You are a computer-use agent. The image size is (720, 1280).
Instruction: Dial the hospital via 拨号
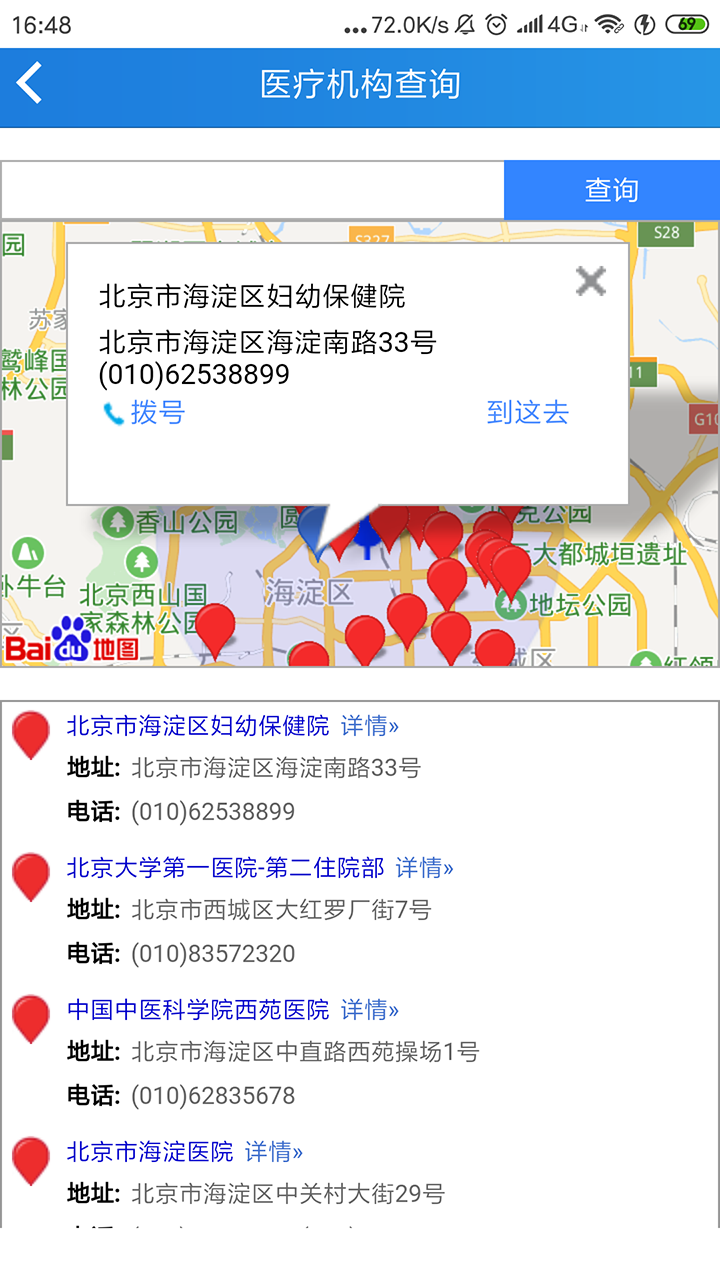pyautogui.click(x=145, y=412)
